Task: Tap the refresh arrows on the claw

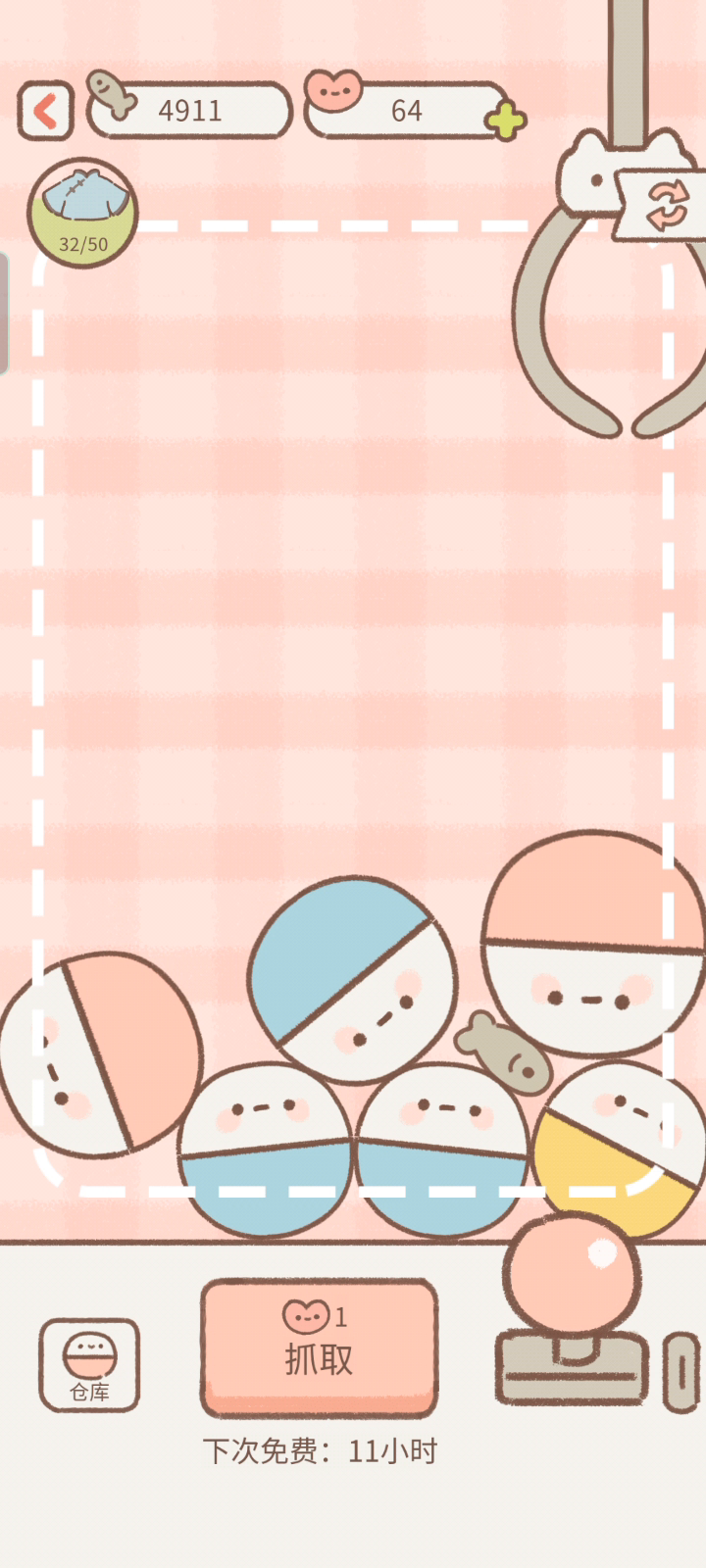Action: (667, 205)
